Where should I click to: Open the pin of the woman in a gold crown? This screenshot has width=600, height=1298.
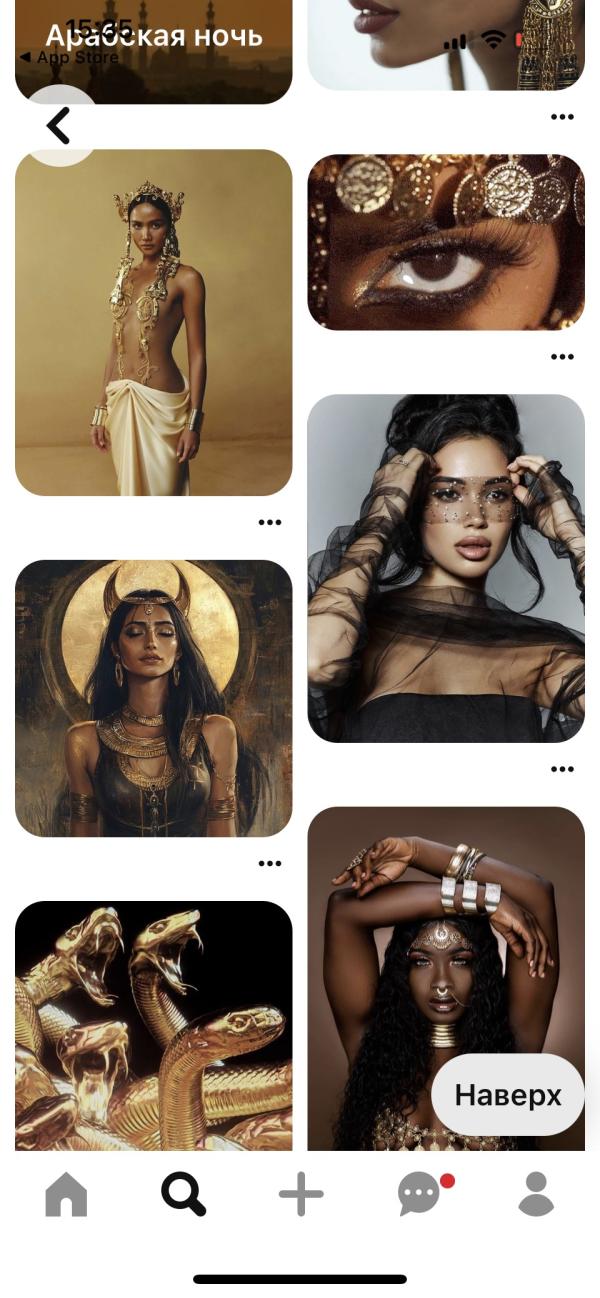point(154,323)
